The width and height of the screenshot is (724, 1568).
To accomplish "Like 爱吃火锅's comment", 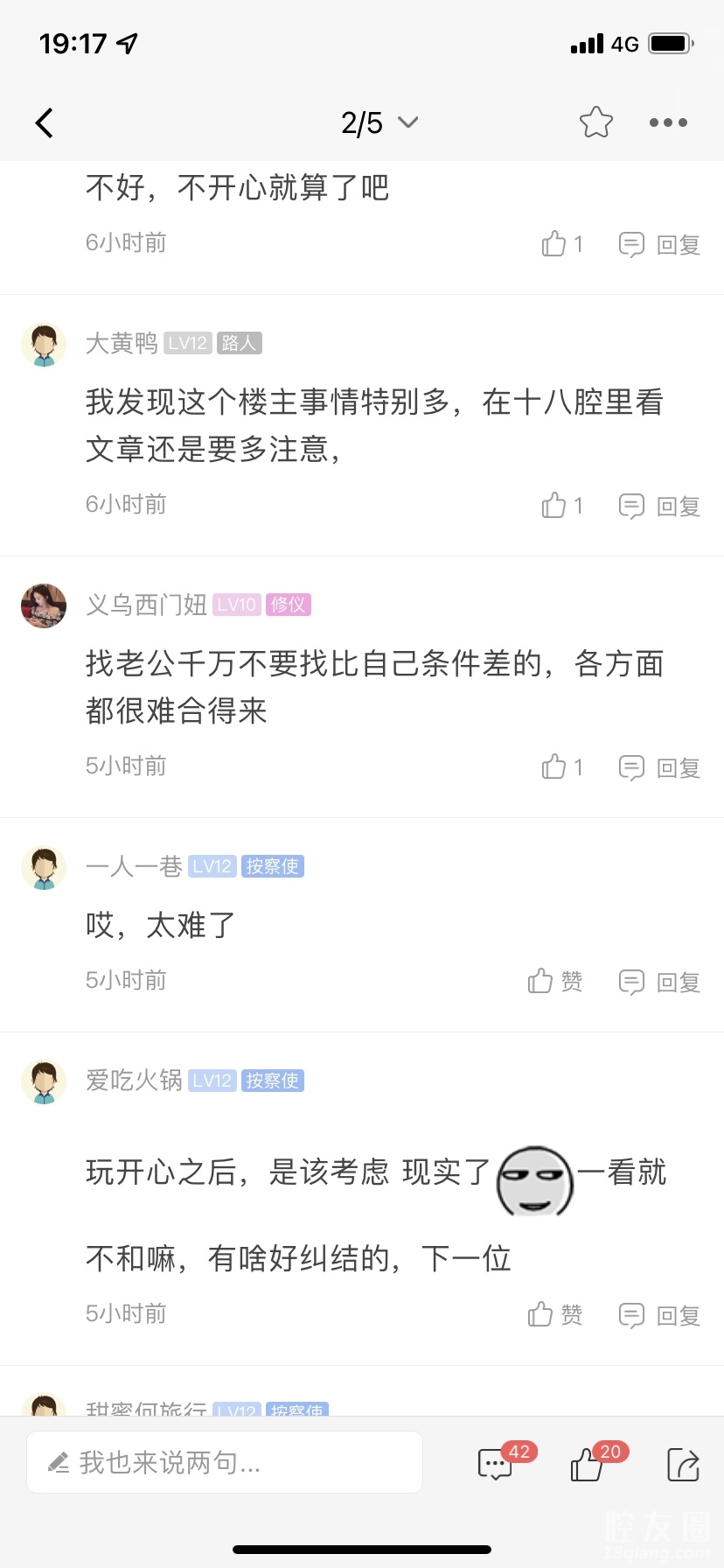I will (x=555, y=1313).
